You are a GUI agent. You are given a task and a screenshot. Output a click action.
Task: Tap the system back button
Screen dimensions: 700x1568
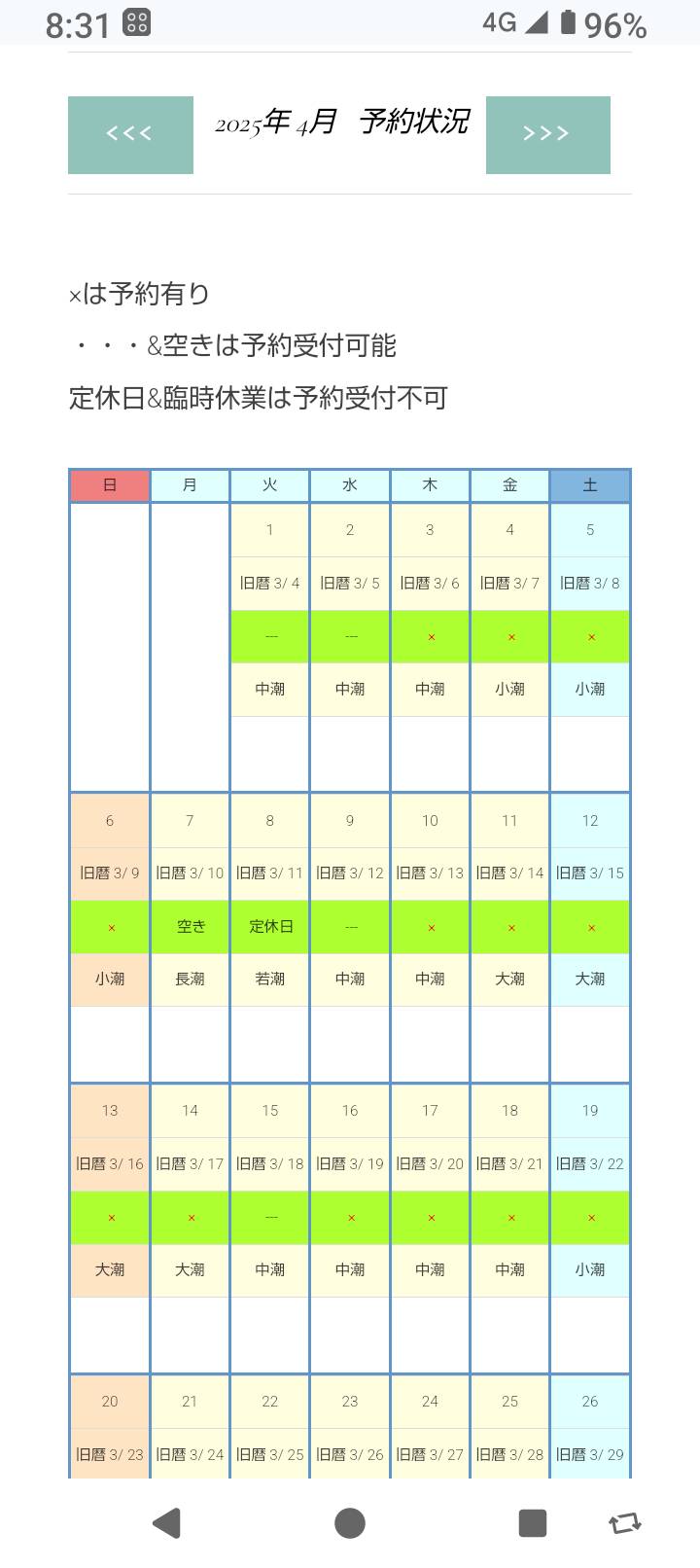[x=167, y=1522]
